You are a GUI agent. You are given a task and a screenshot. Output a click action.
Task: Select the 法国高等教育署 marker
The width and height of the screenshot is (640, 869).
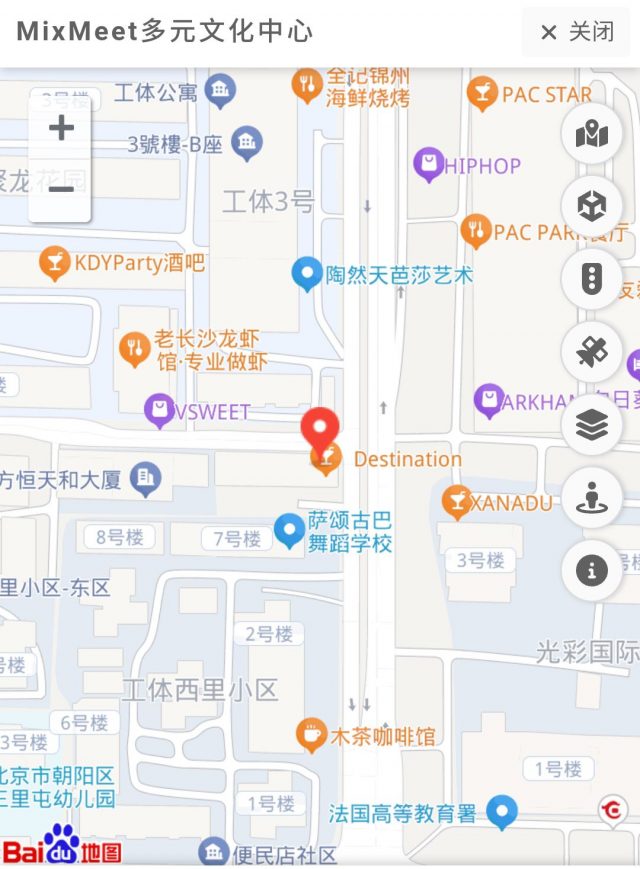tap(501, 813)
